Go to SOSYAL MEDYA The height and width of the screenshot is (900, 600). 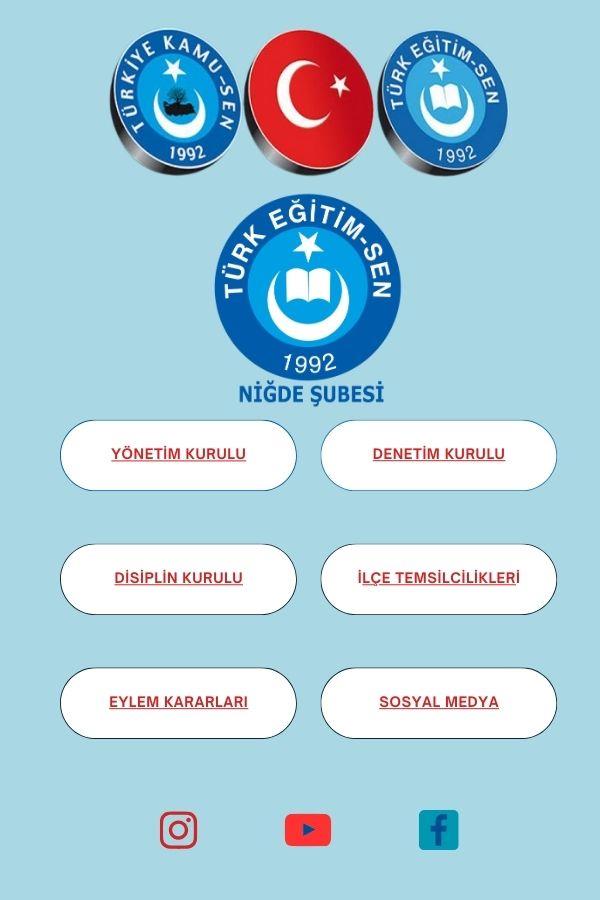pyautogui.click(x=438, y=702)
